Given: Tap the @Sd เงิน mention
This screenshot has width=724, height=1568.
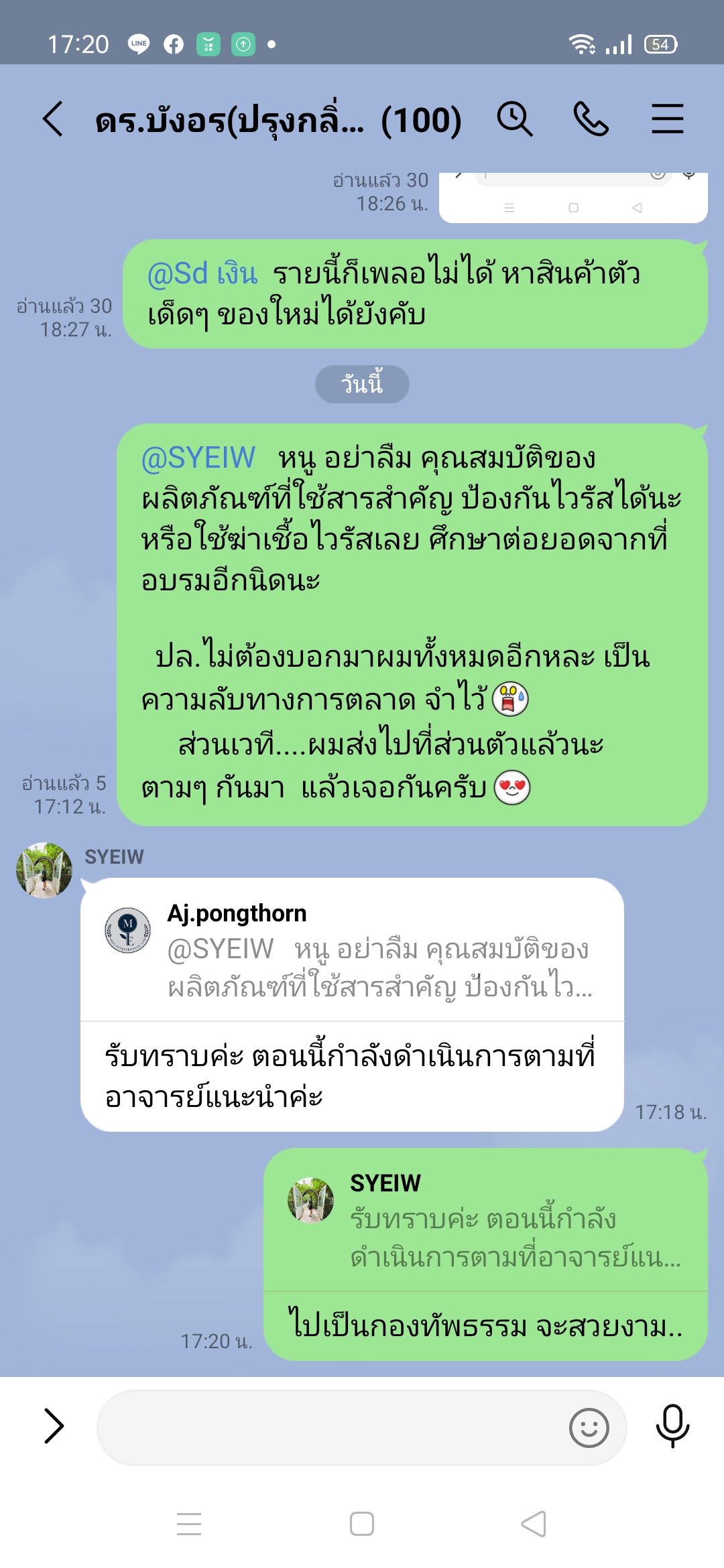Looking at the screenshot, I should (x=202, y=274).
